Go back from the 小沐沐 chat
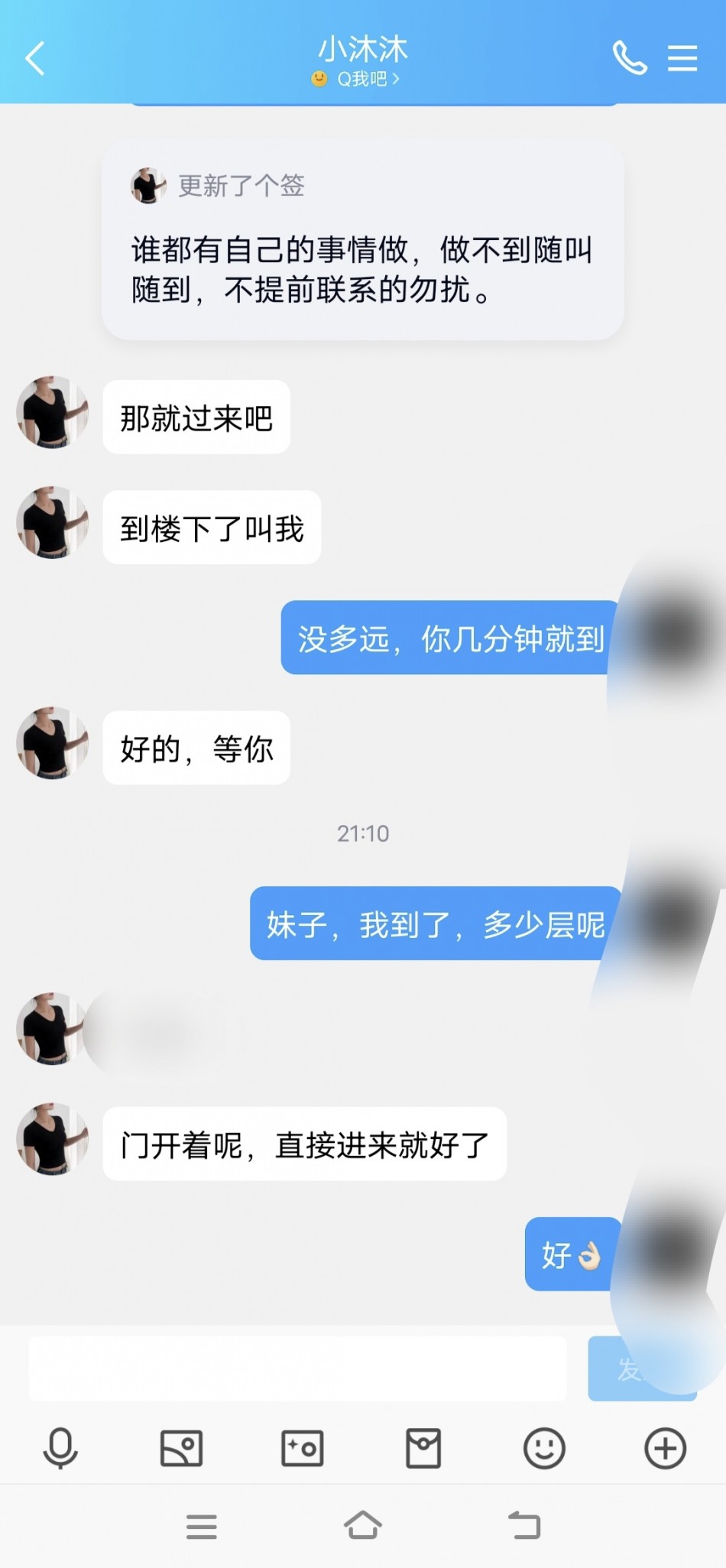This screenshot has width=726, height=1568. pos(35,58)
